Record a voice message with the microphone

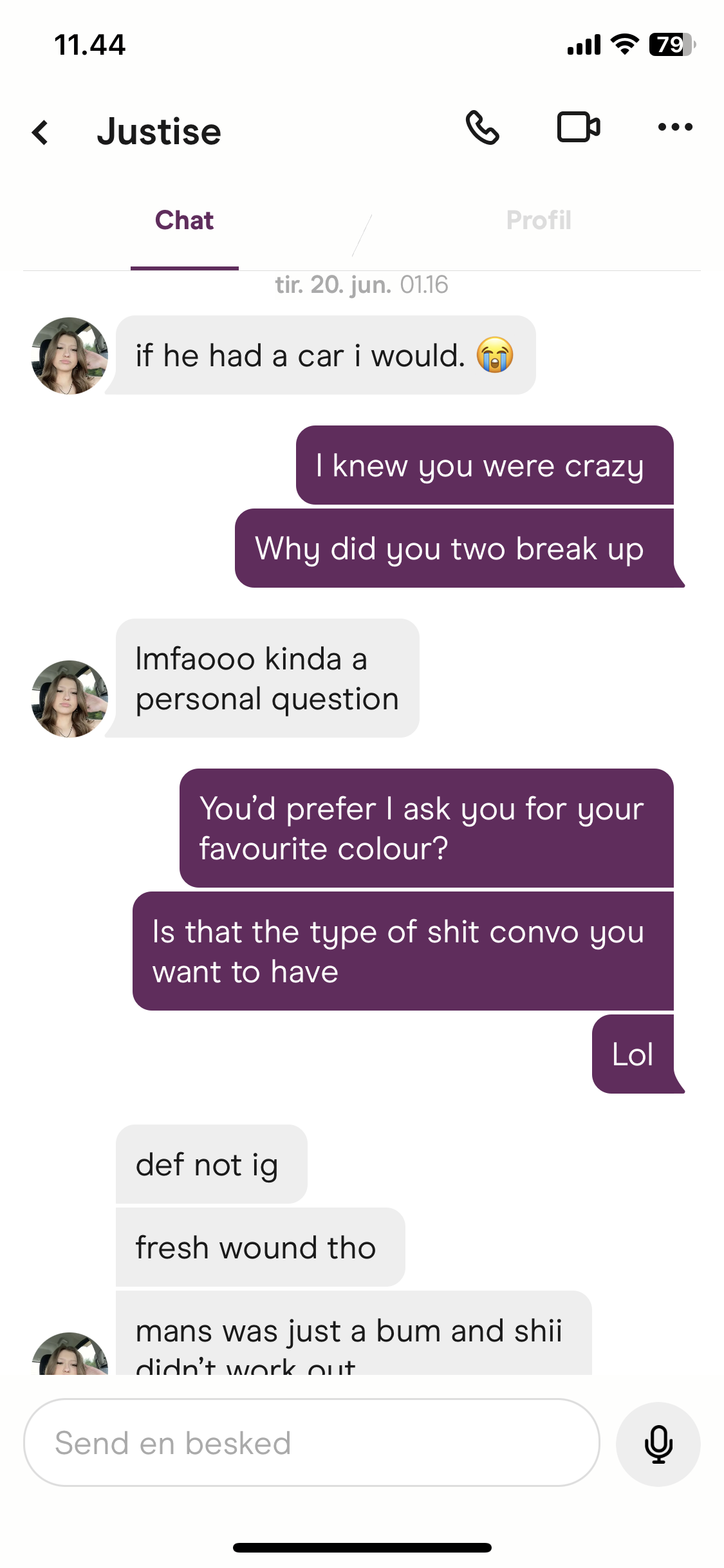point(658,1444)
